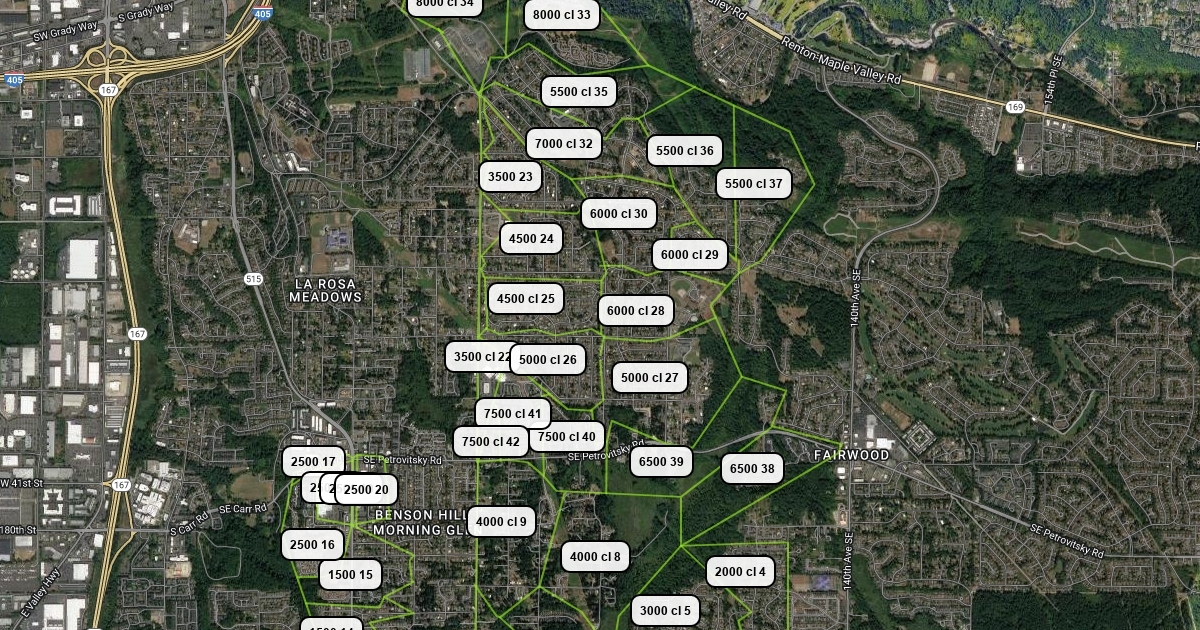Select the 8000 cl 33 map marker
Image resolution: width=1200 pixels, height=630 pixels.
(x=563, y=15)
